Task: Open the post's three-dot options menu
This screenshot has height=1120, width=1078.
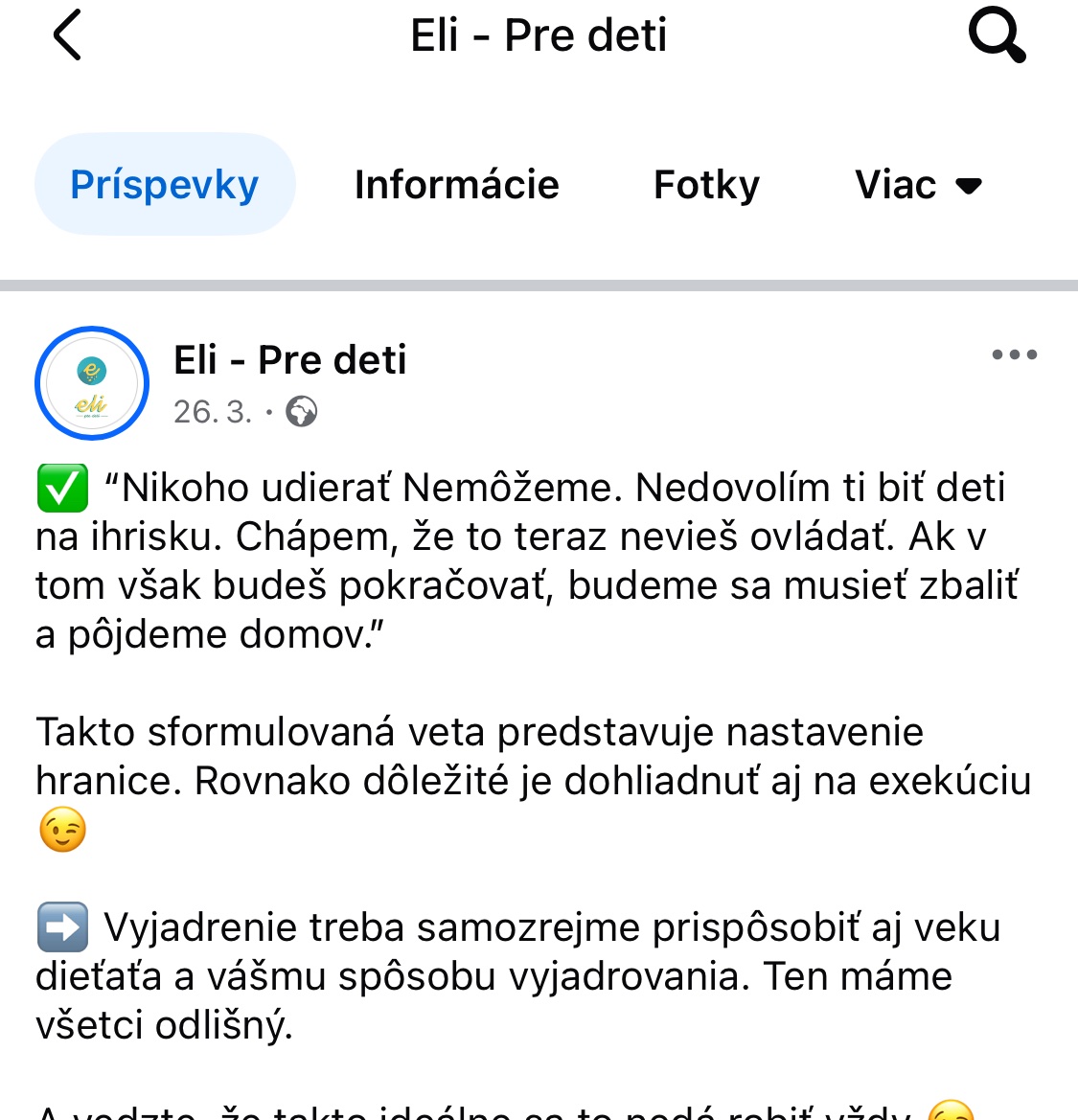Action: click(x=1014, y=354)
